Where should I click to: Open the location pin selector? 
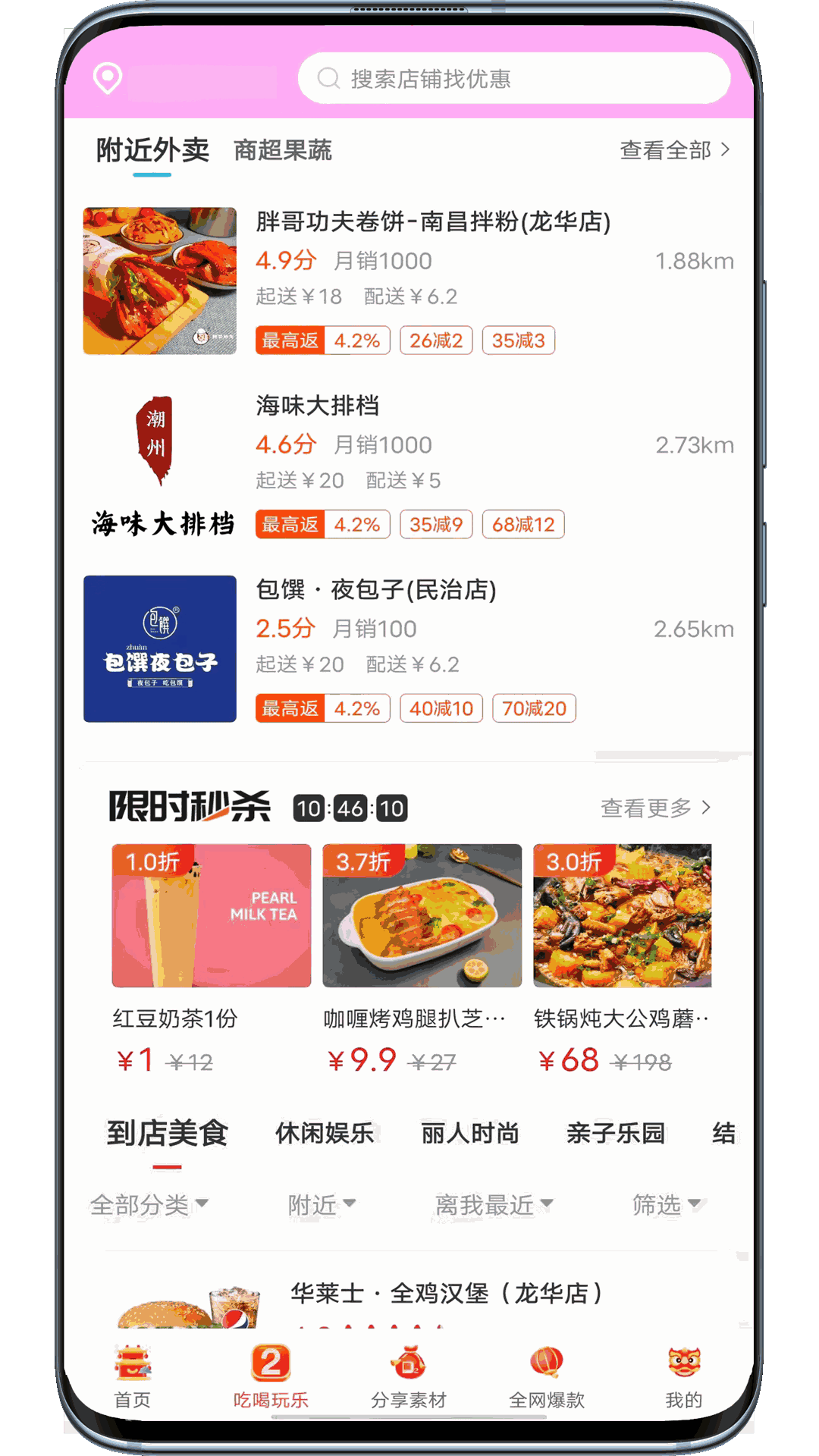108,78
